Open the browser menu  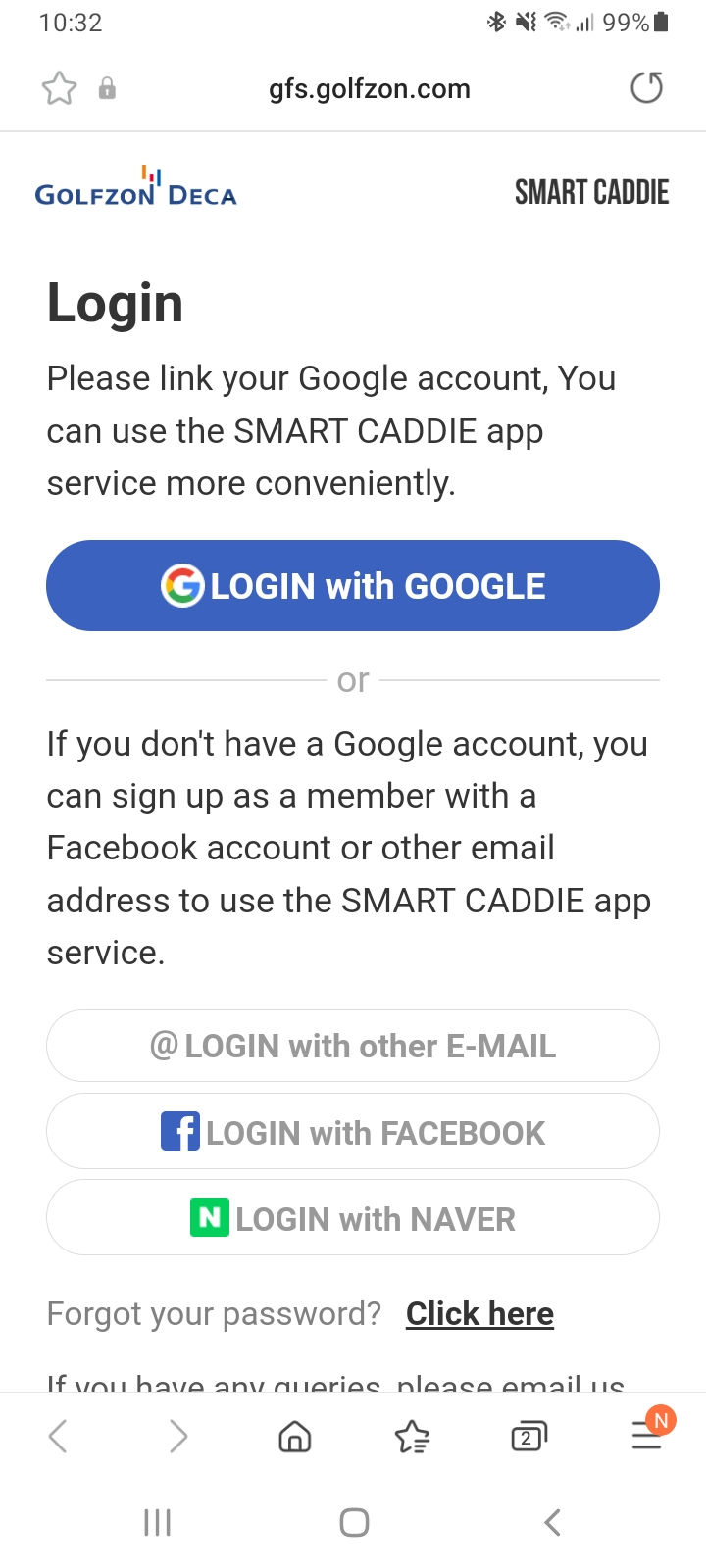647,1435
